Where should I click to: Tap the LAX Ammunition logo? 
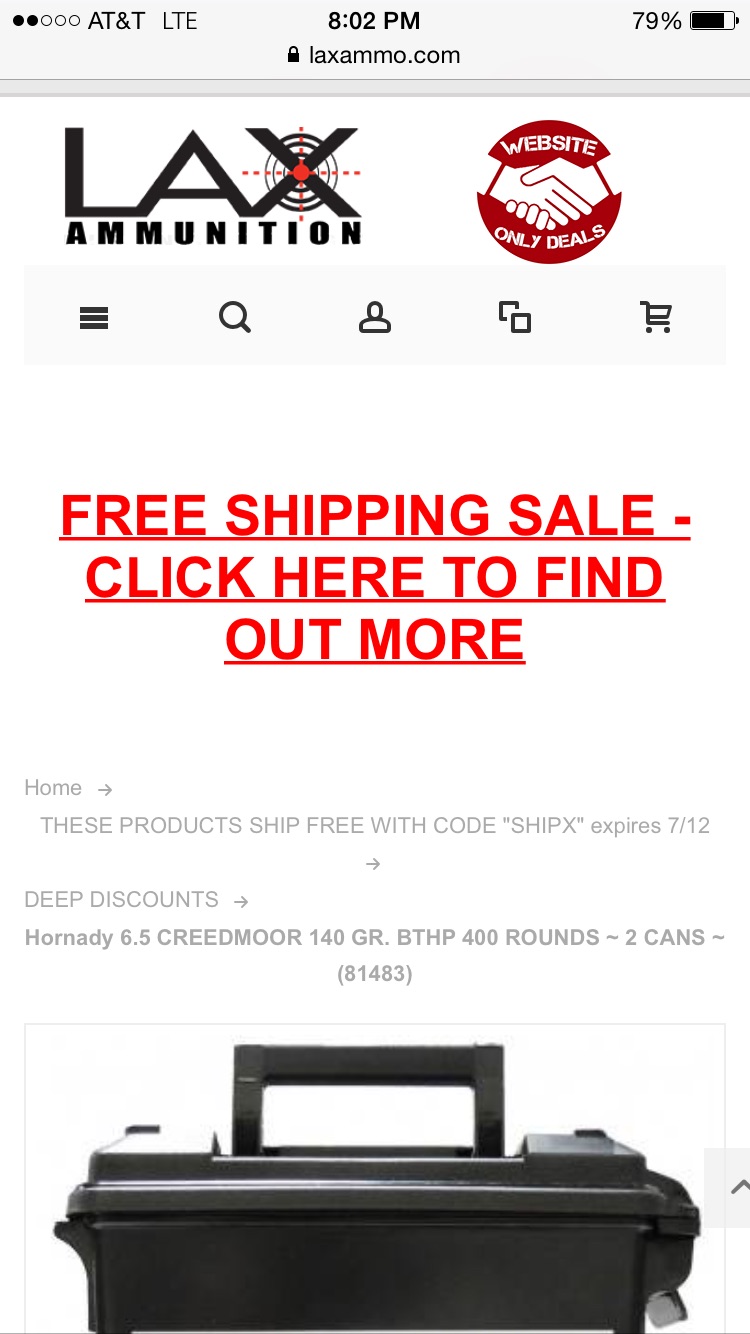click(x=213, y=187)
